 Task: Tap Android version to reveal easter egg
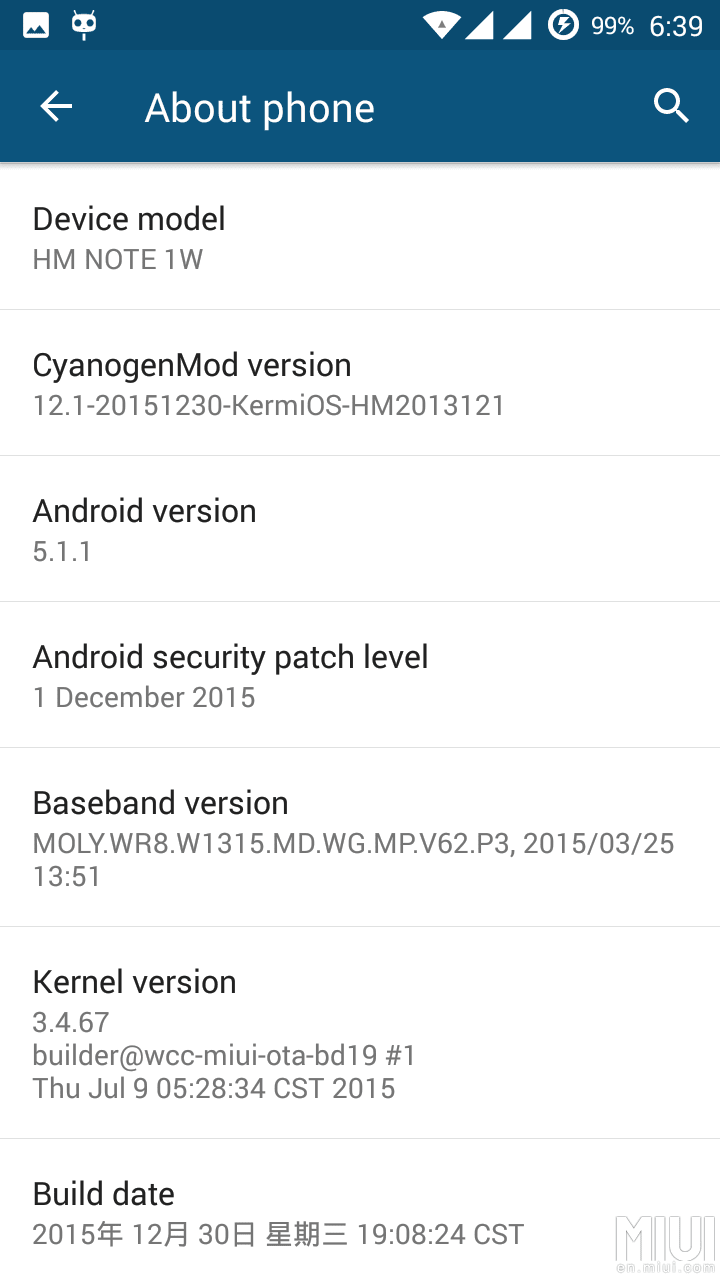pos(360,528)
